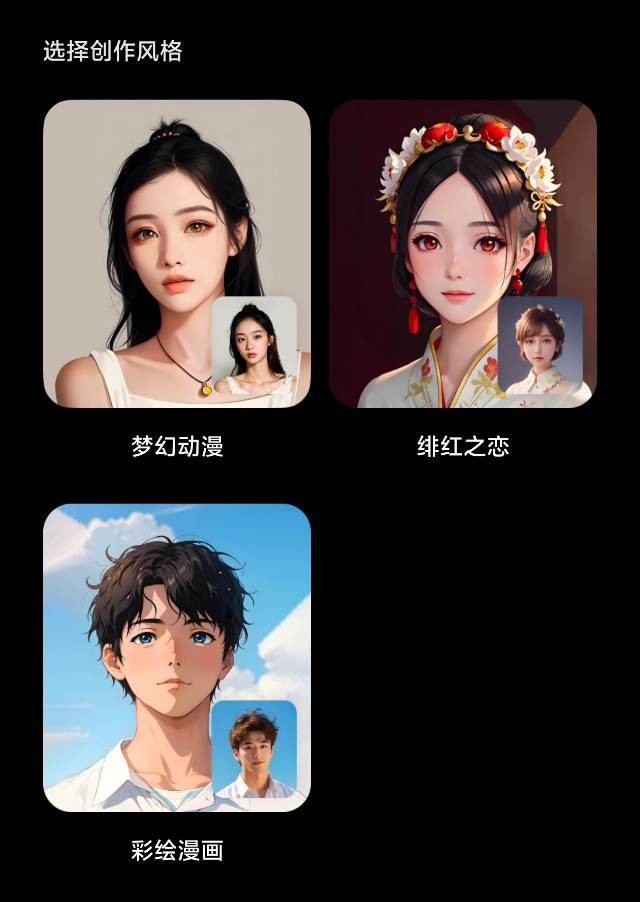Choose the 绯红之恋 creation style
The image size is (640, 902).
click(x=462, y=253)
